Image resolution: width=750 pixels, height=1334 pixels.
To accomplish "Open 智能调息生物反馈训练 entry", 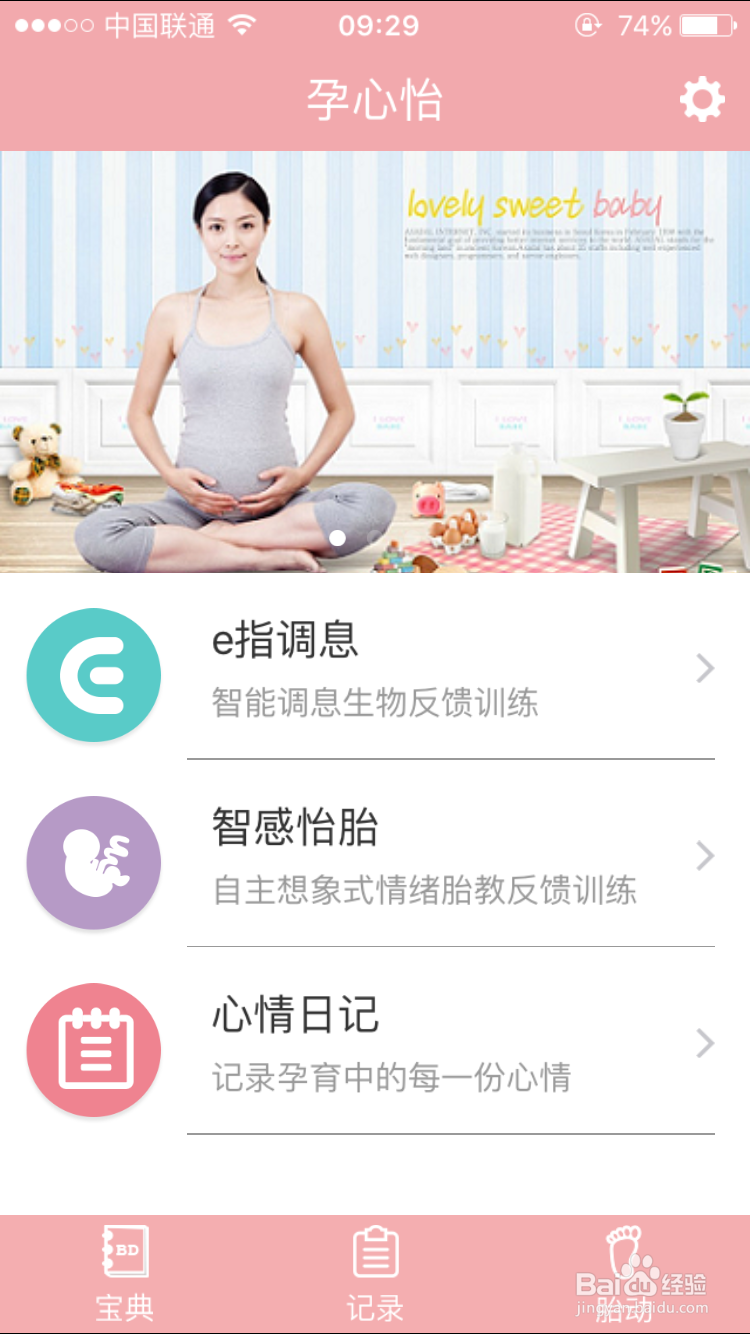I will [x=374, y=703].
